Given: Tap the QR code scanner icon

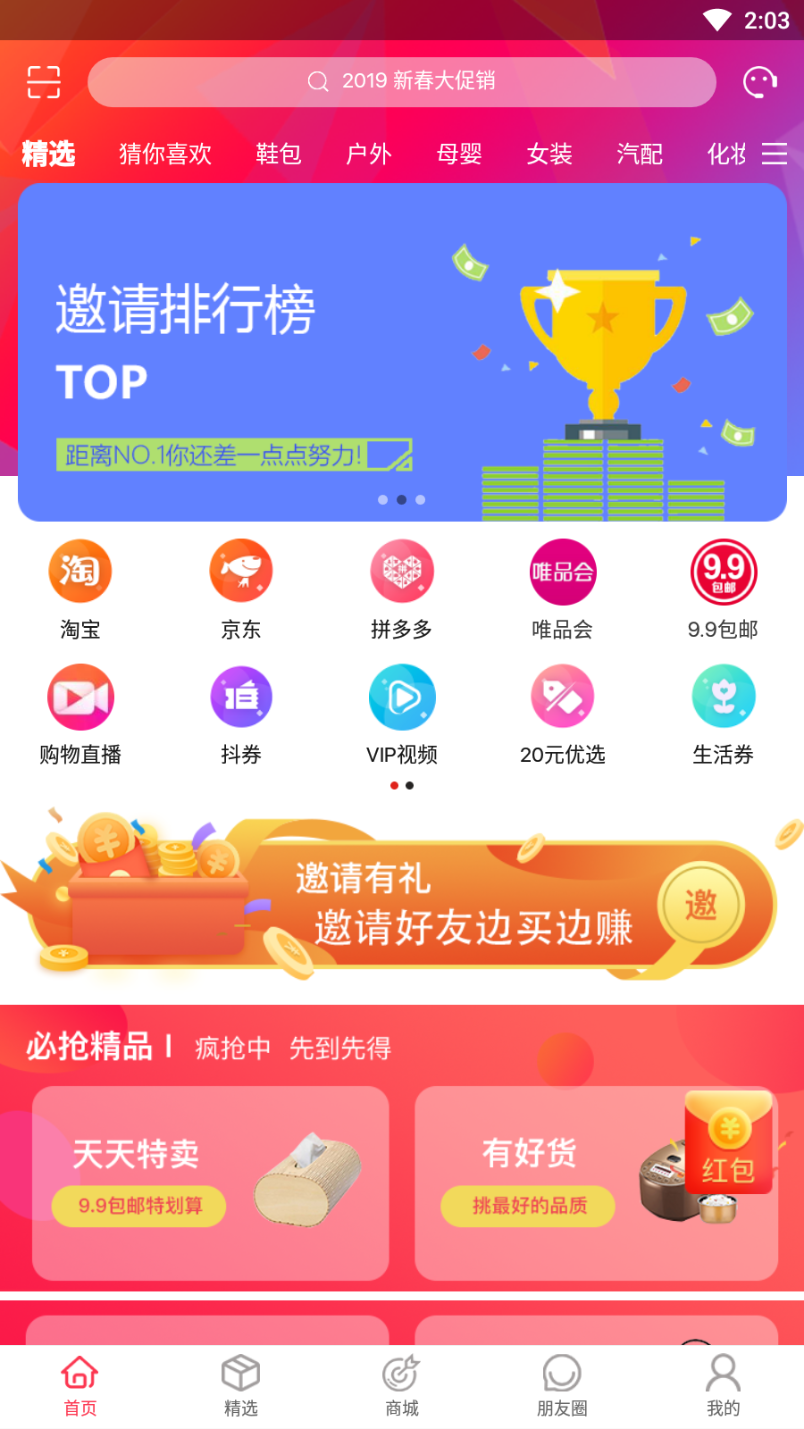Looking at the screenshot, I should pyautogui.click(x=43, y=82).
